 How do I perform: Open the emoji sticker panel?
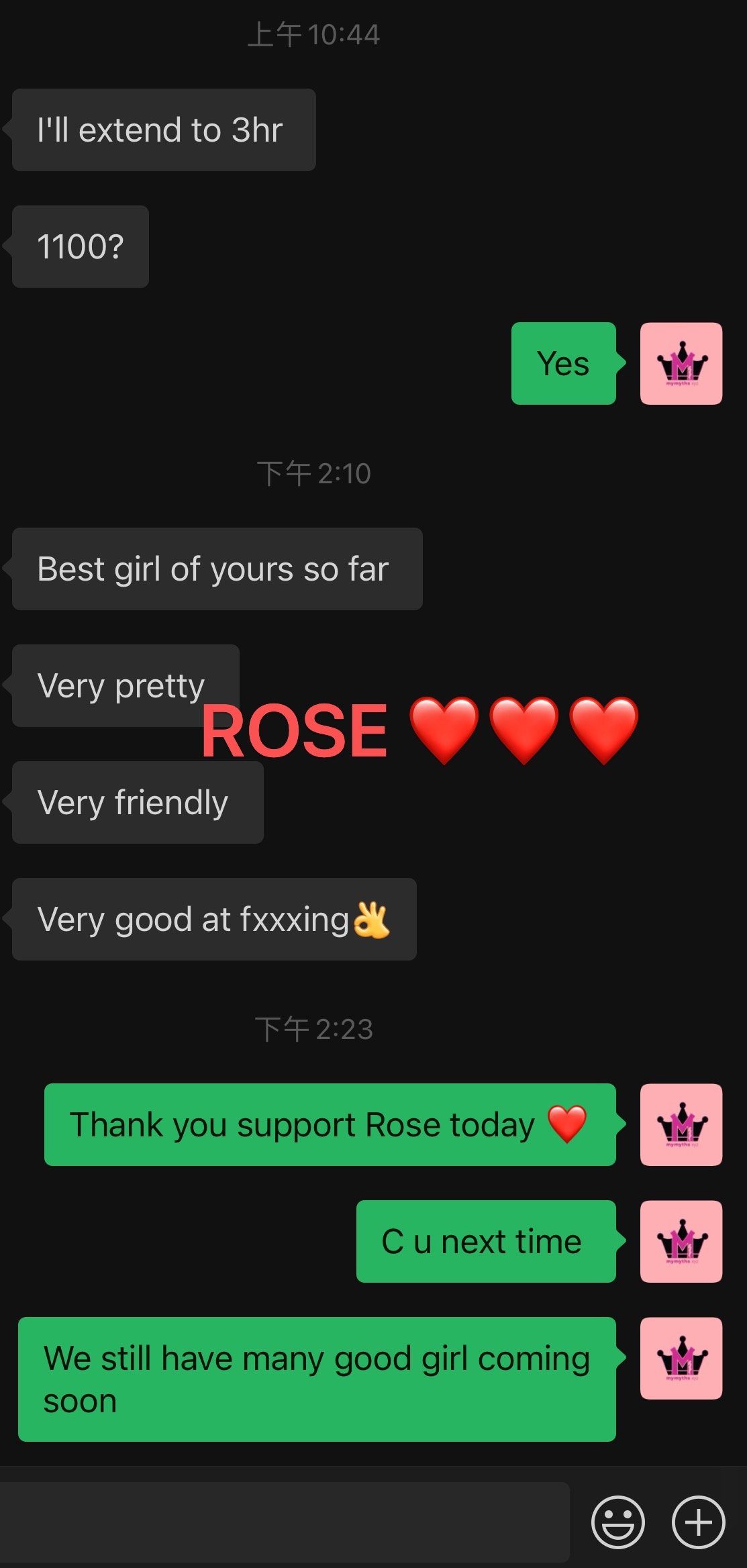coord(617,1522)
